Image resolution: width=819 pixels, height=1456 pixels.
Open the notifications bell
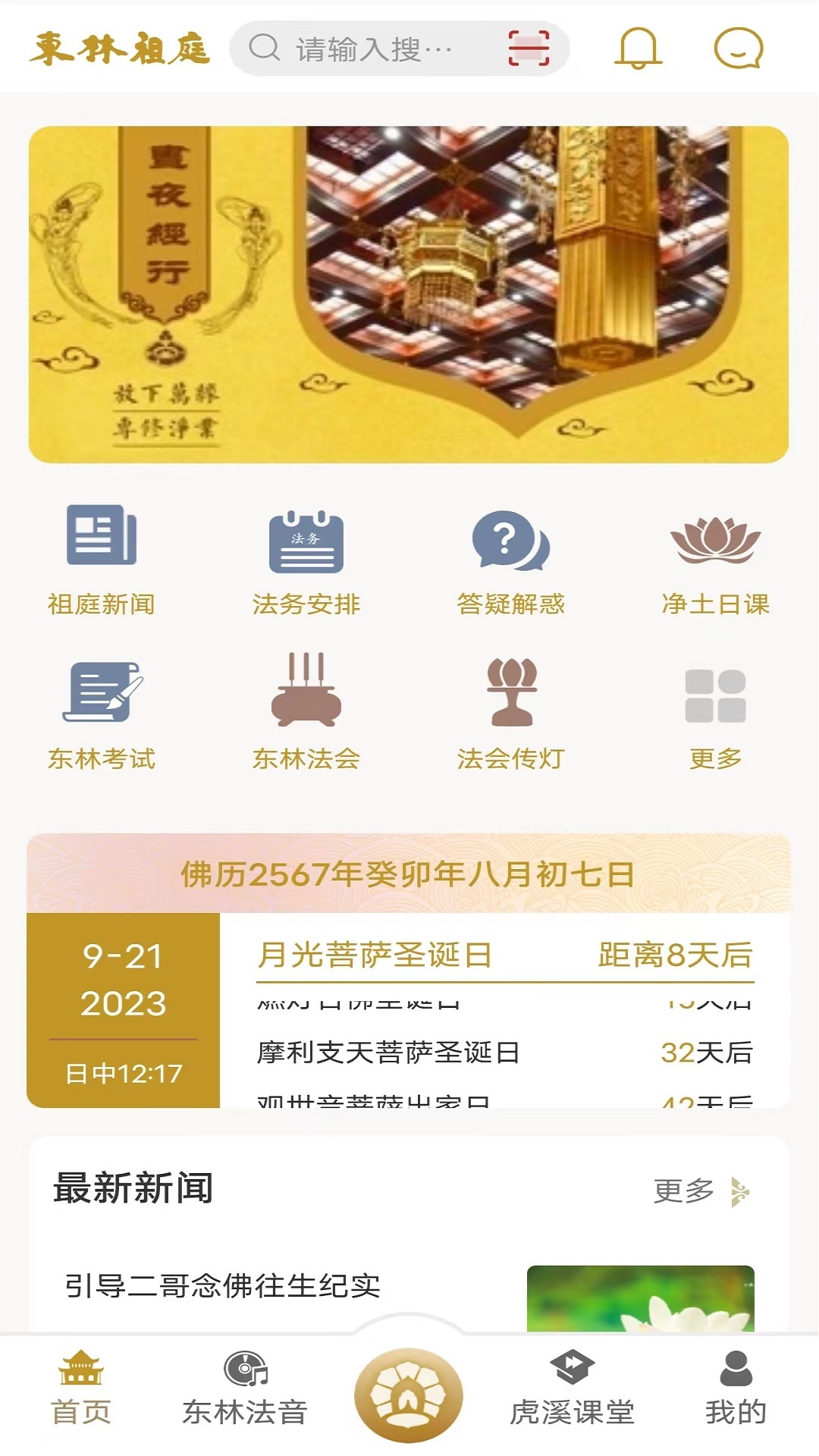click(x=637, y=49)
